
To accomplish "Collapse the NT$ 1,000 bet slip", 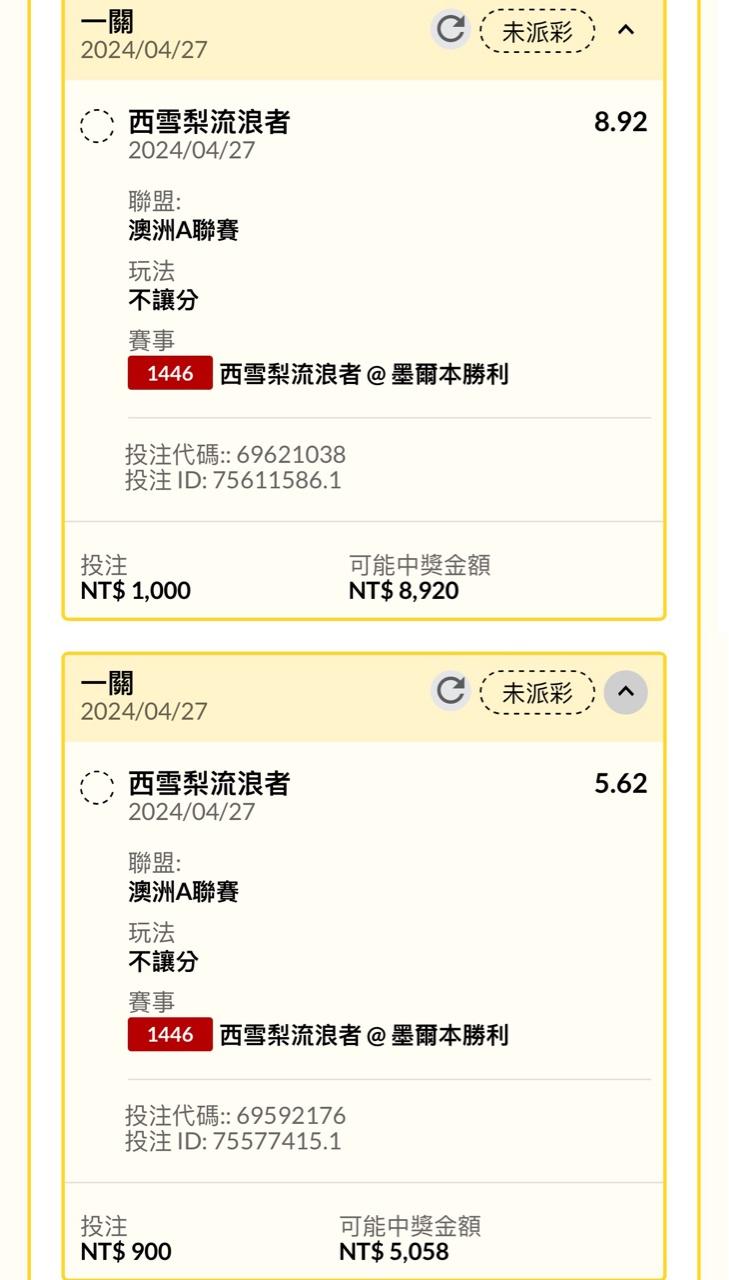I will click(626, 29).
